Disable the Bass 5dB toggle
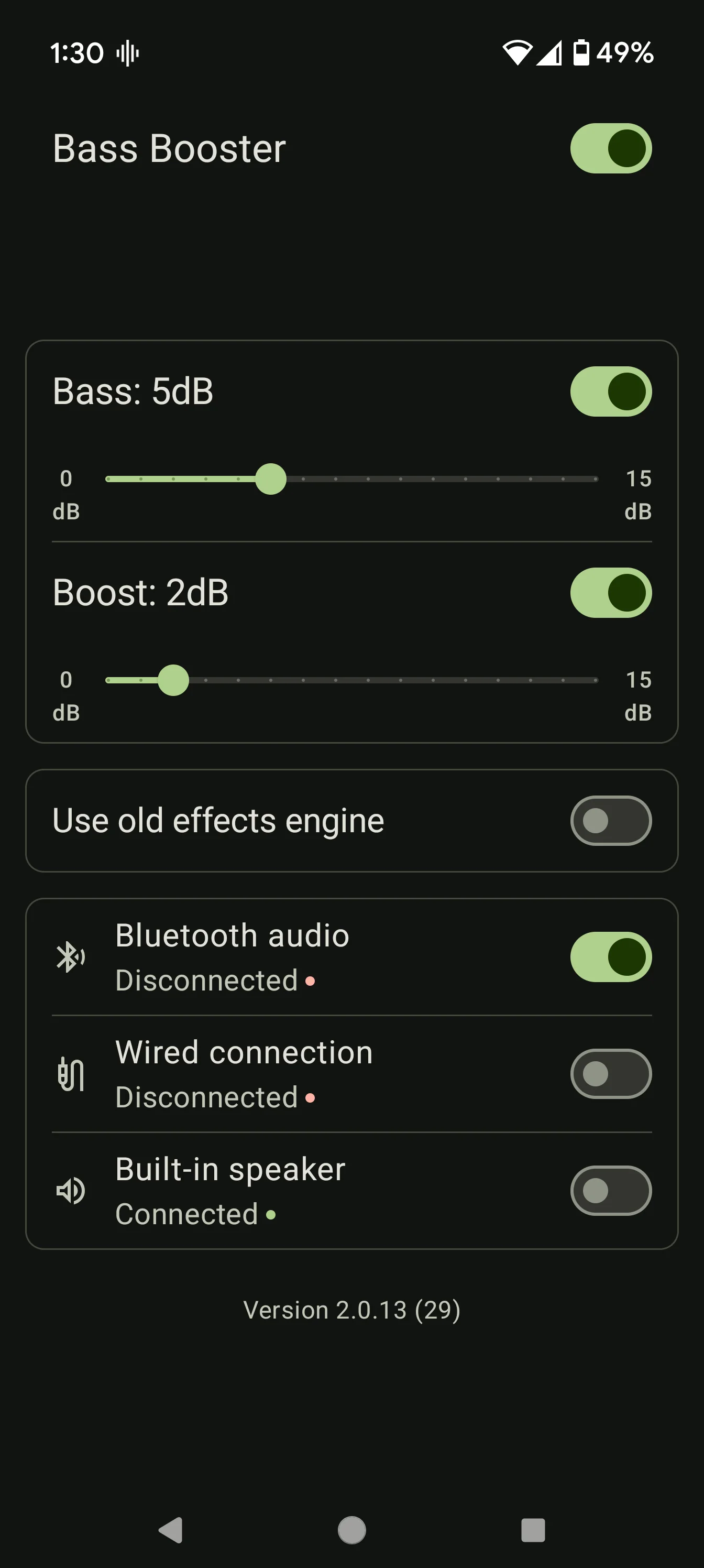 click(611, 391)
